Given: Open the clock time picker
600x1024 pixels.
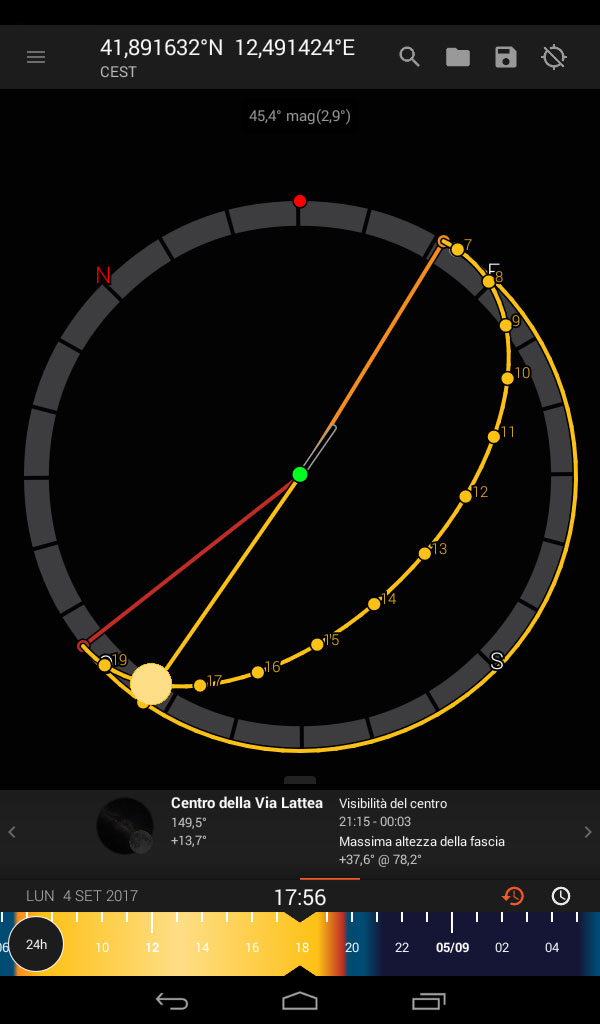Looking at the screenshot, I should tap(561, 896).
